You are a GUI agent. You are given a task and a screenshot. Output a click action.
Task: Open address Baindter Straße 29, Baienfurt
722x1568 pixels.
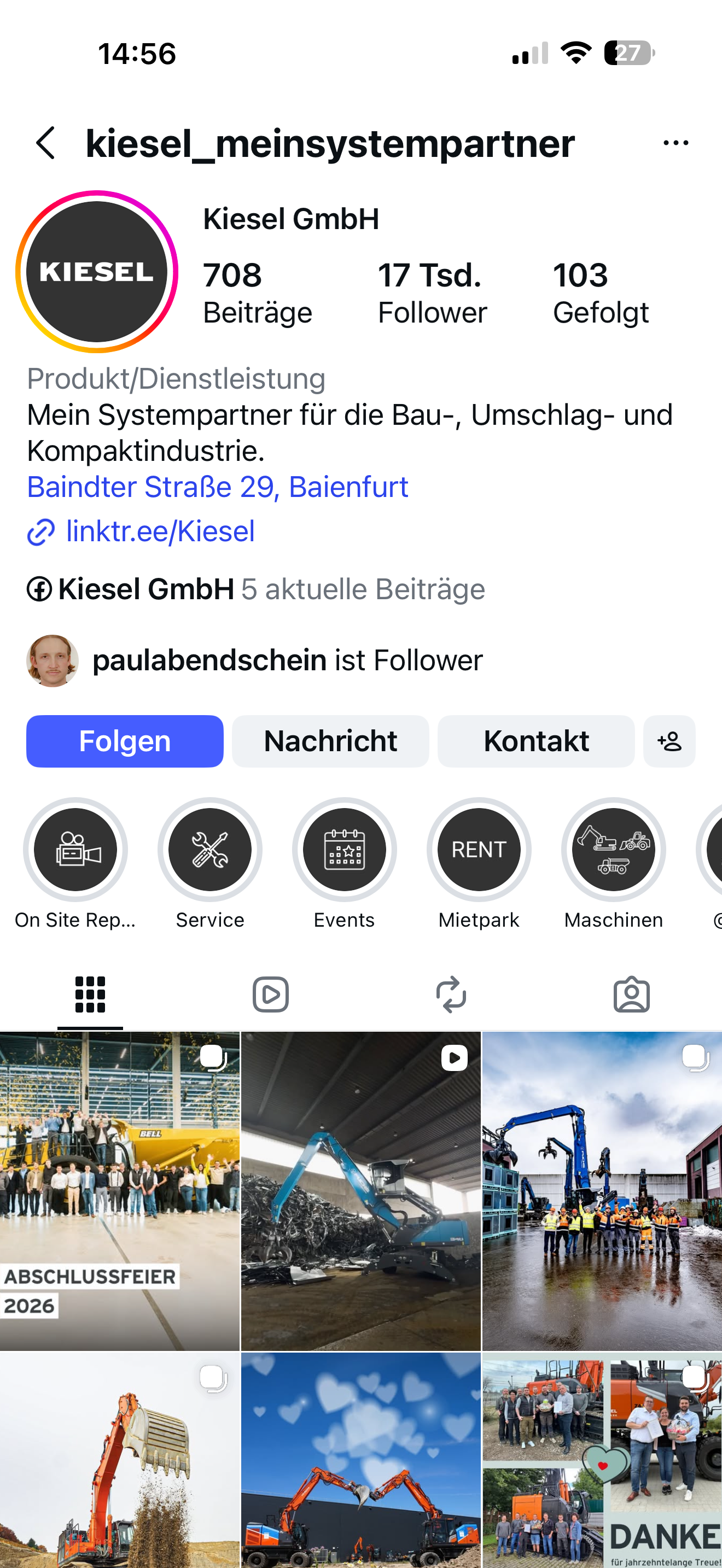pyautogui.click(x=217, y=487)
